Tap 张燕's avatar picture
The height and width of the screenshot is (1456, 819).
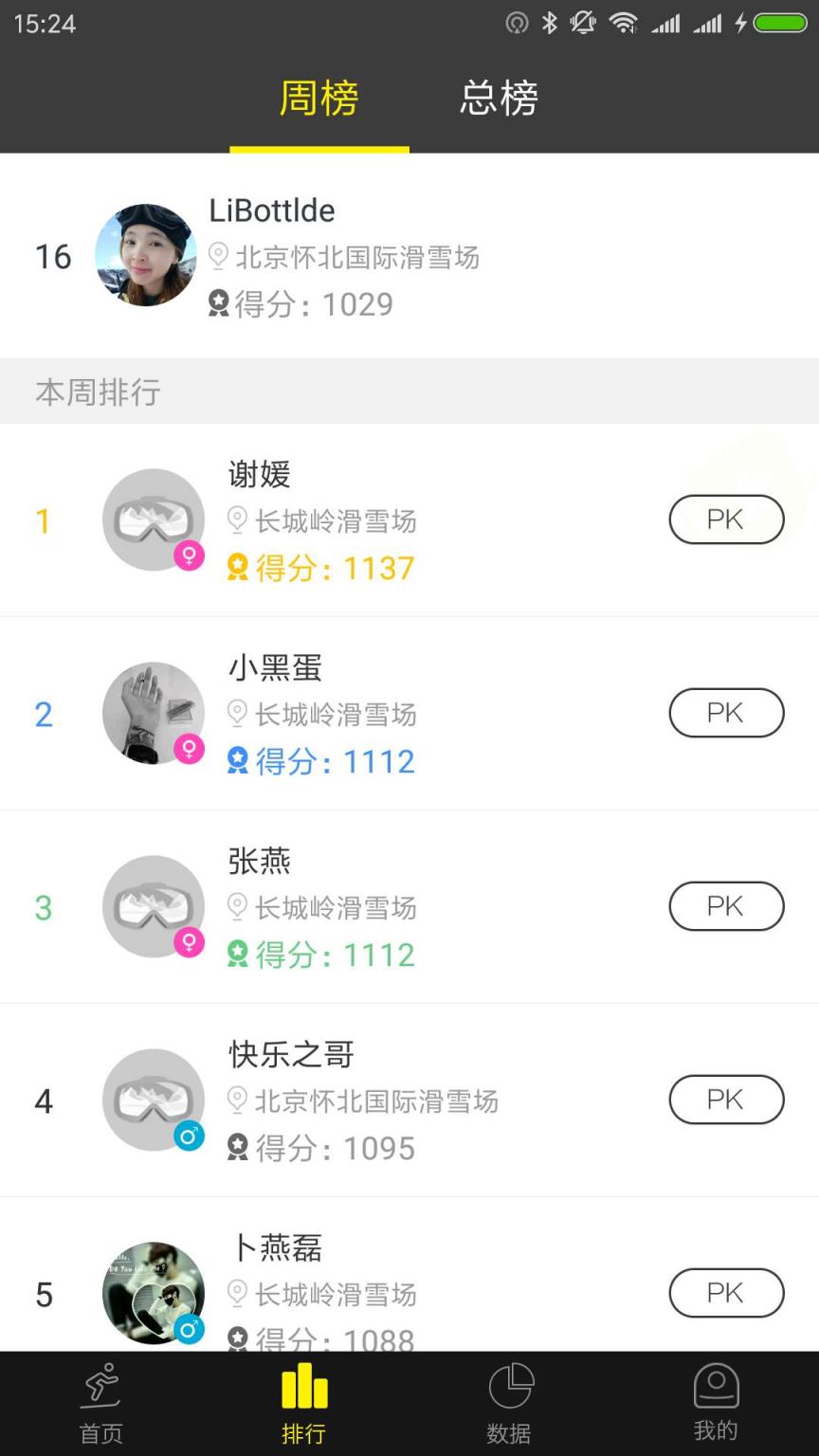click(153, 906)
